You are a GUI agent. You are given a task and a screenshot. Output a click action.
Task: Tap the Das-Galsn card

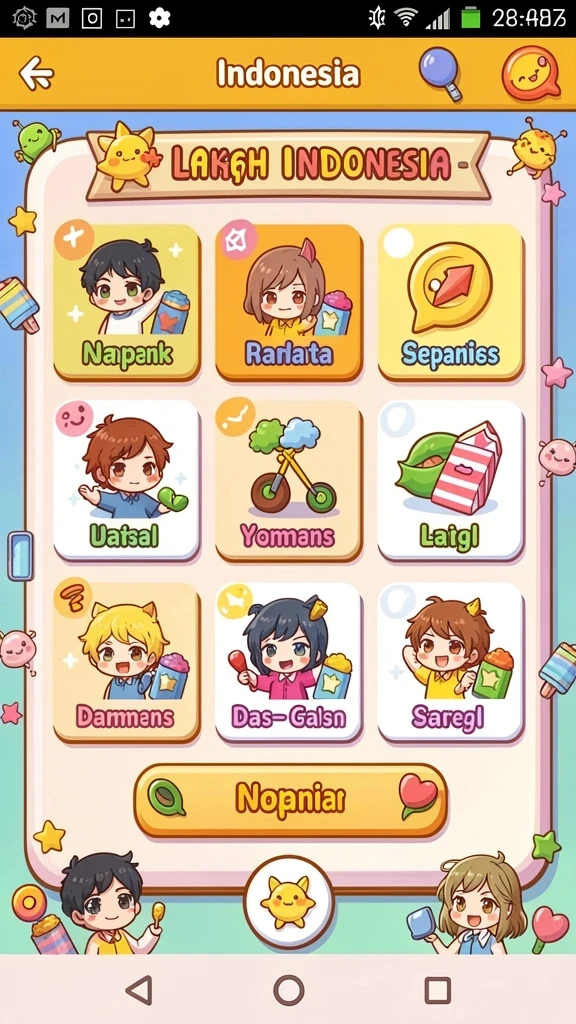coord(289,662)
